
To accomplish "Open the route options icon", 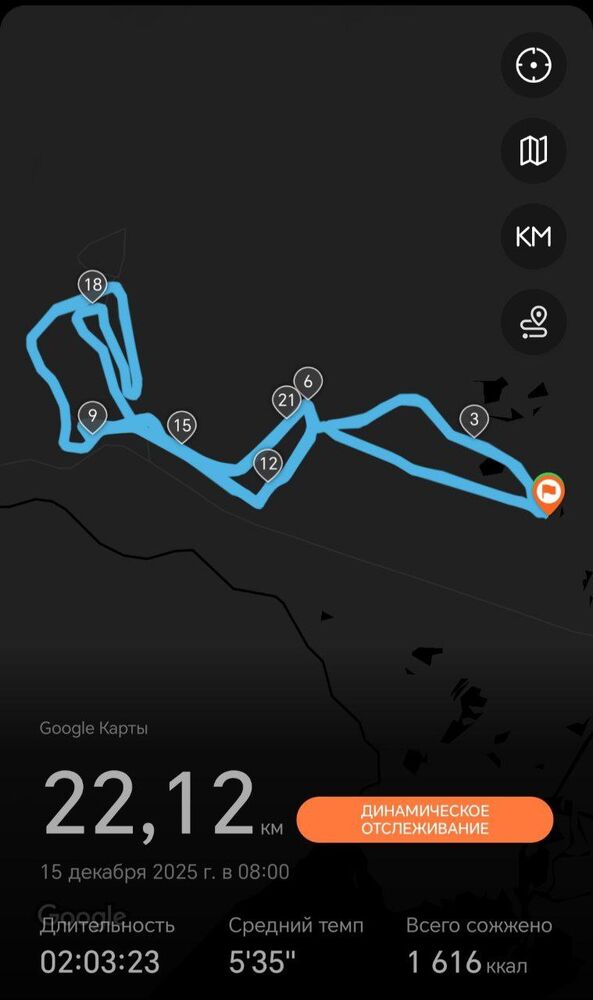I will pos(534,322).
